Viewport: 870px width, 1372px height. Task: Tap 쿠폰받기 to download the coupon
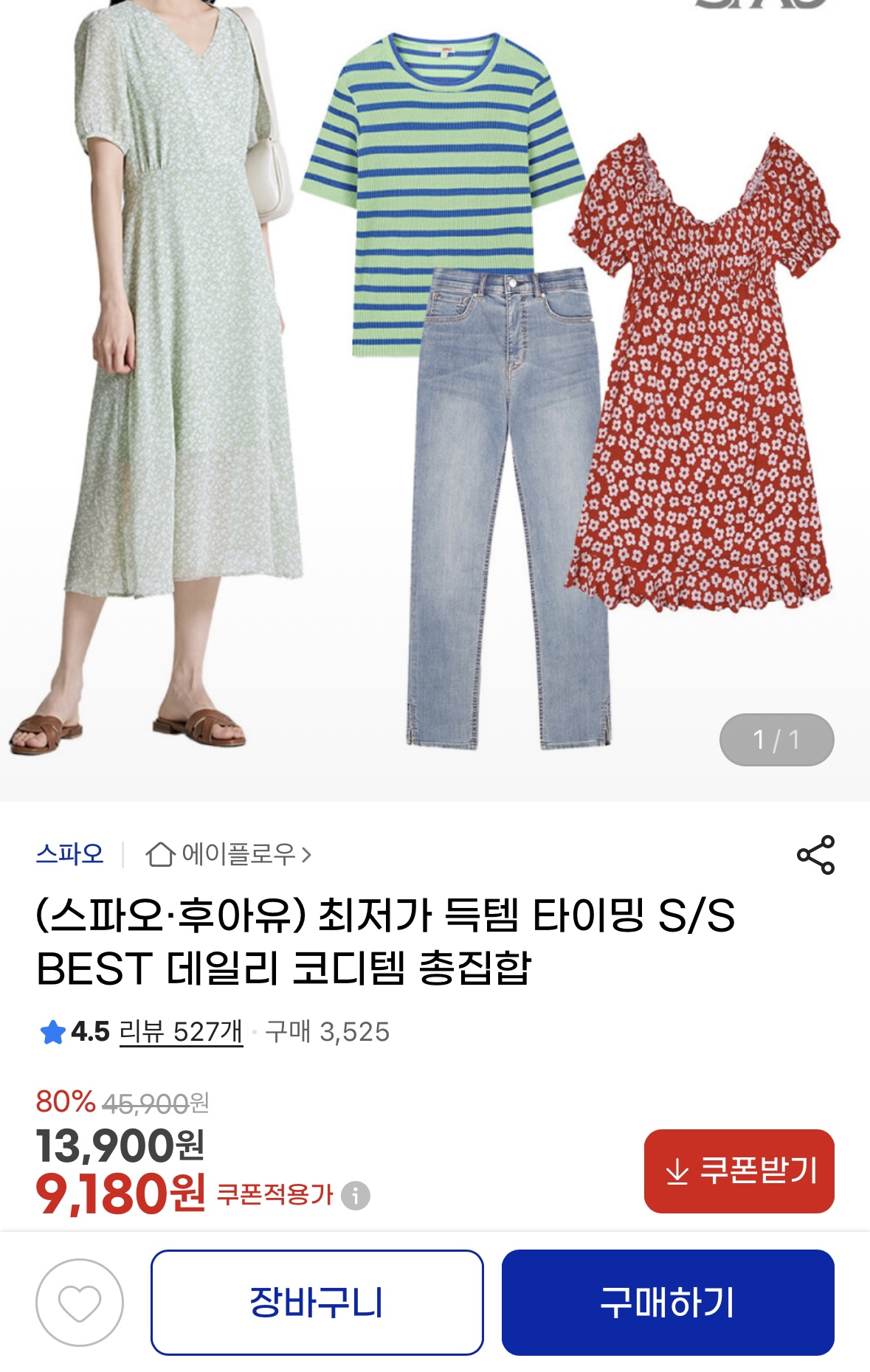(x=739, y=1171)
